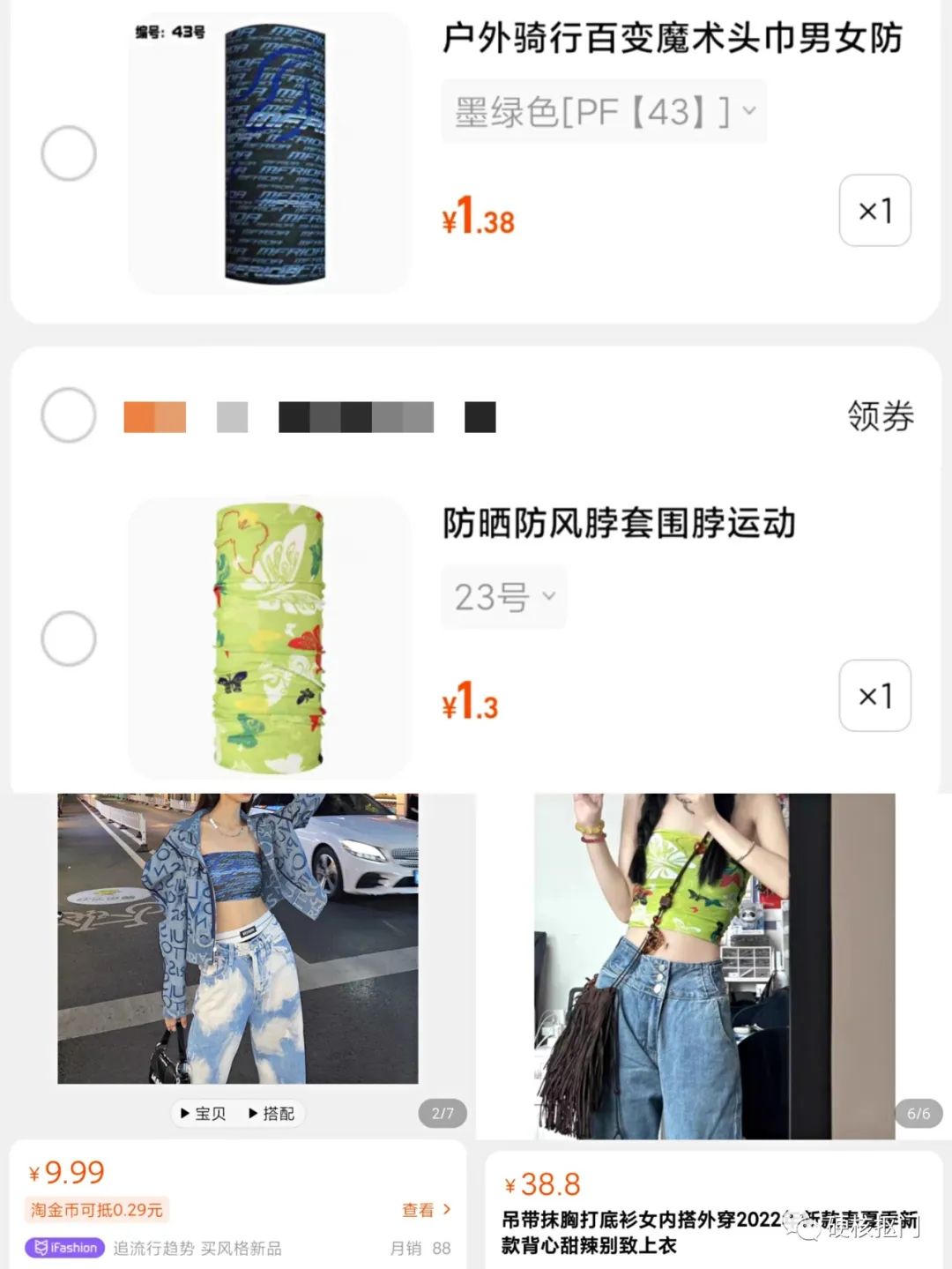Select the shop-level circle above the second item
952x1269 pixels.
tap(69, 414)
